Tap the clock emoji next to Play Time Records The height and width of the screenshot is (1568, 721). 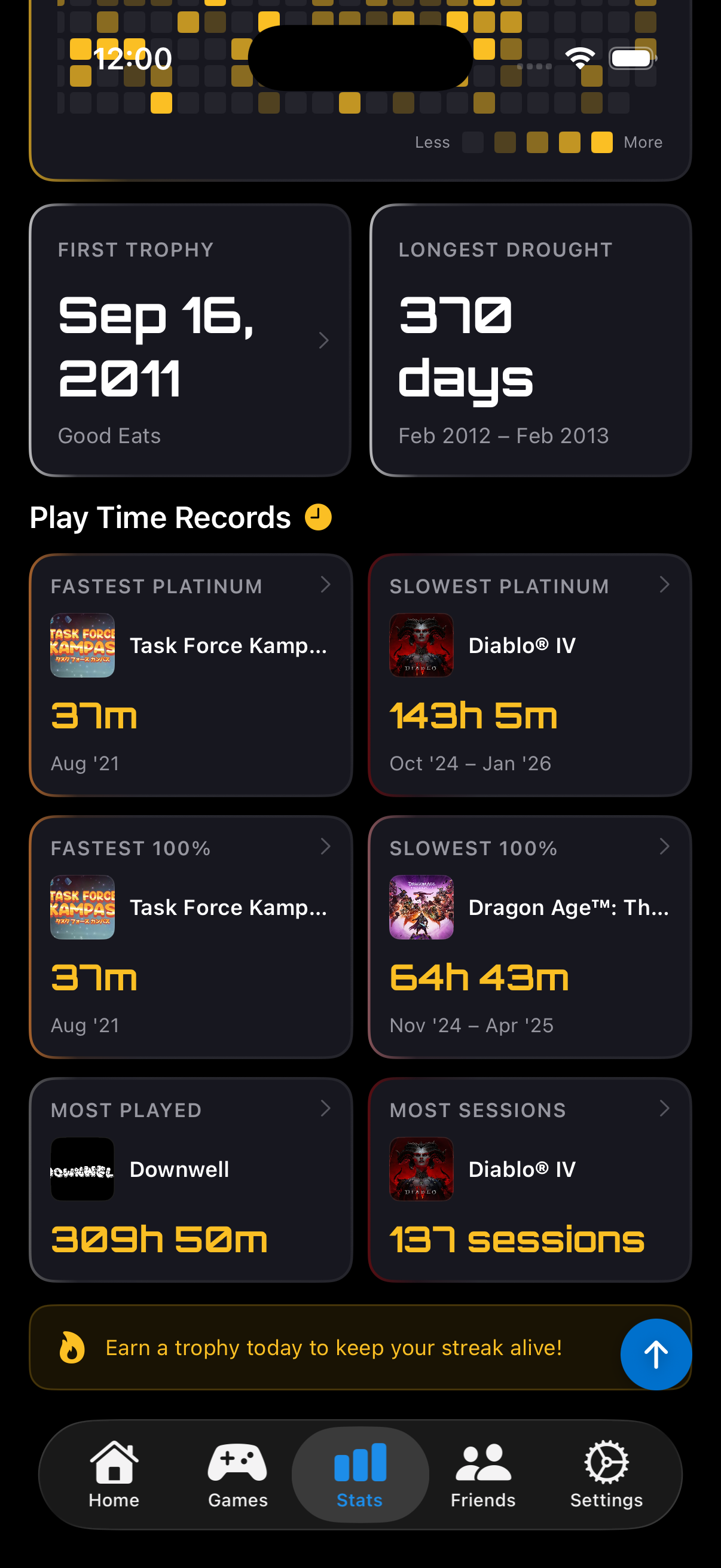point(318,517)
